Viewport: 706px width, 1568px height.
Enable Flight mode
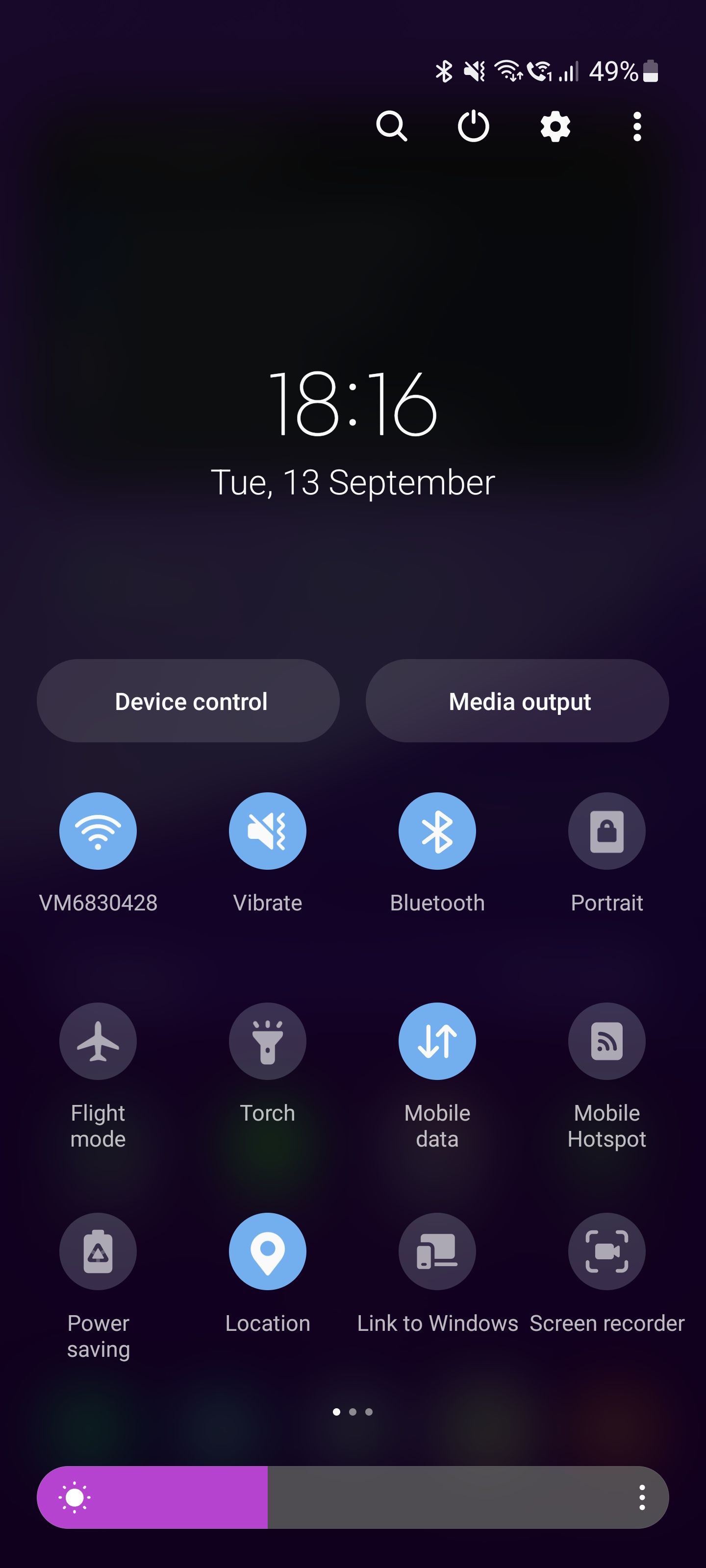pyautogui.click(x=98, y=1041)
